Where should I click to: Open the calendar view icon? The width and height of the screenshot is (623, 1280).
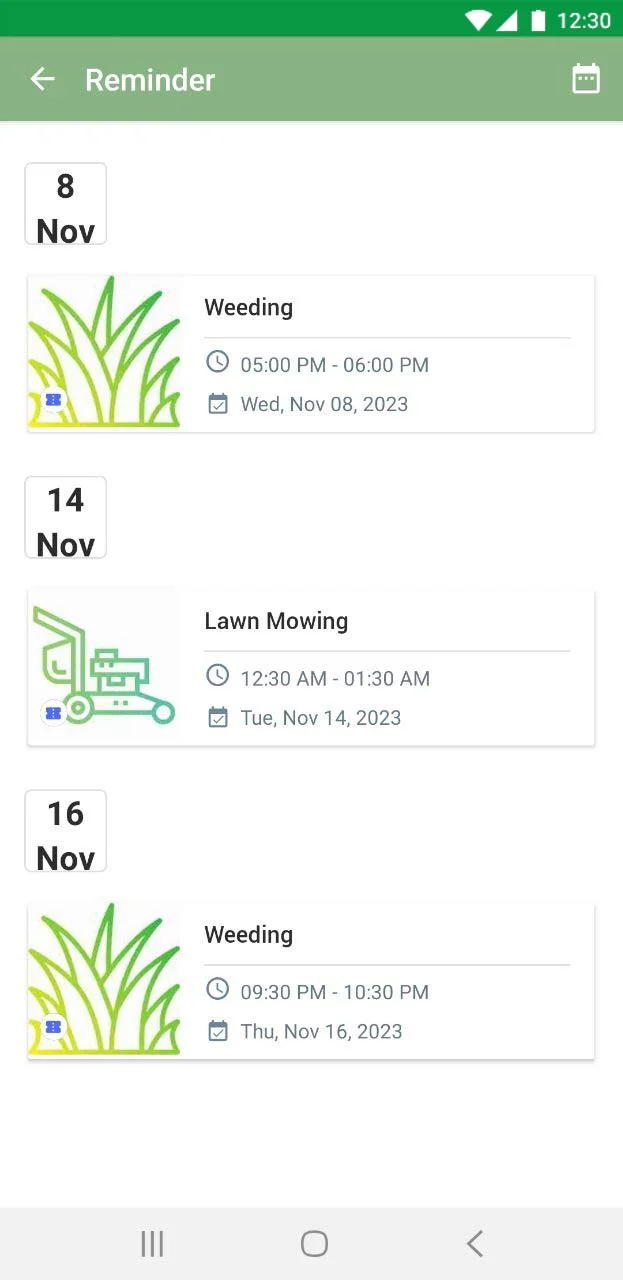pos(586,80)
